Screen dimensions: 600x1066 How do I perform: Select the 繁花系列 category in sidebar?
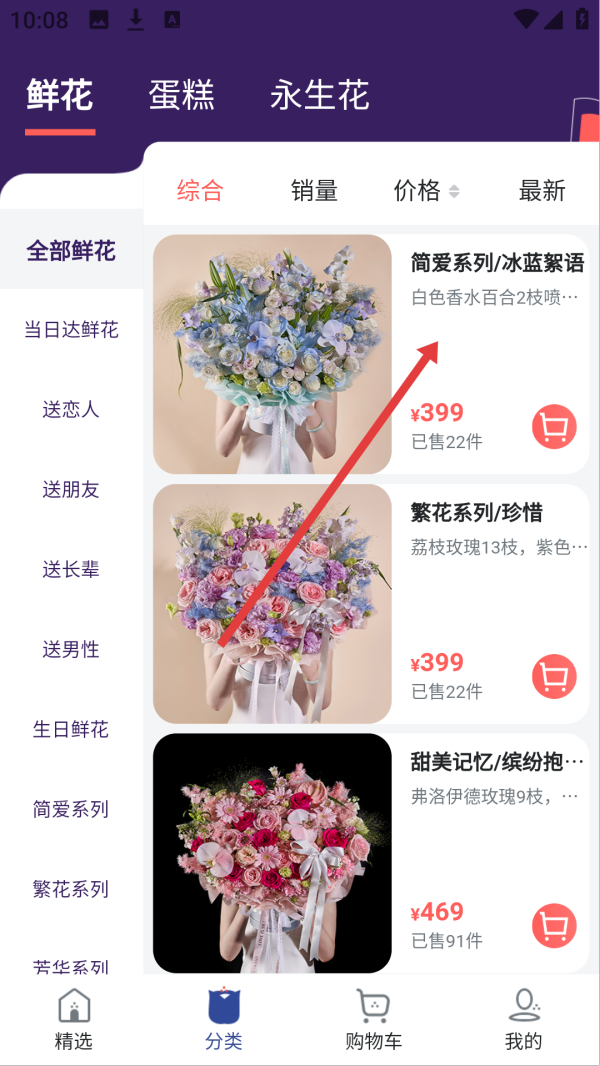click(71, 889)
